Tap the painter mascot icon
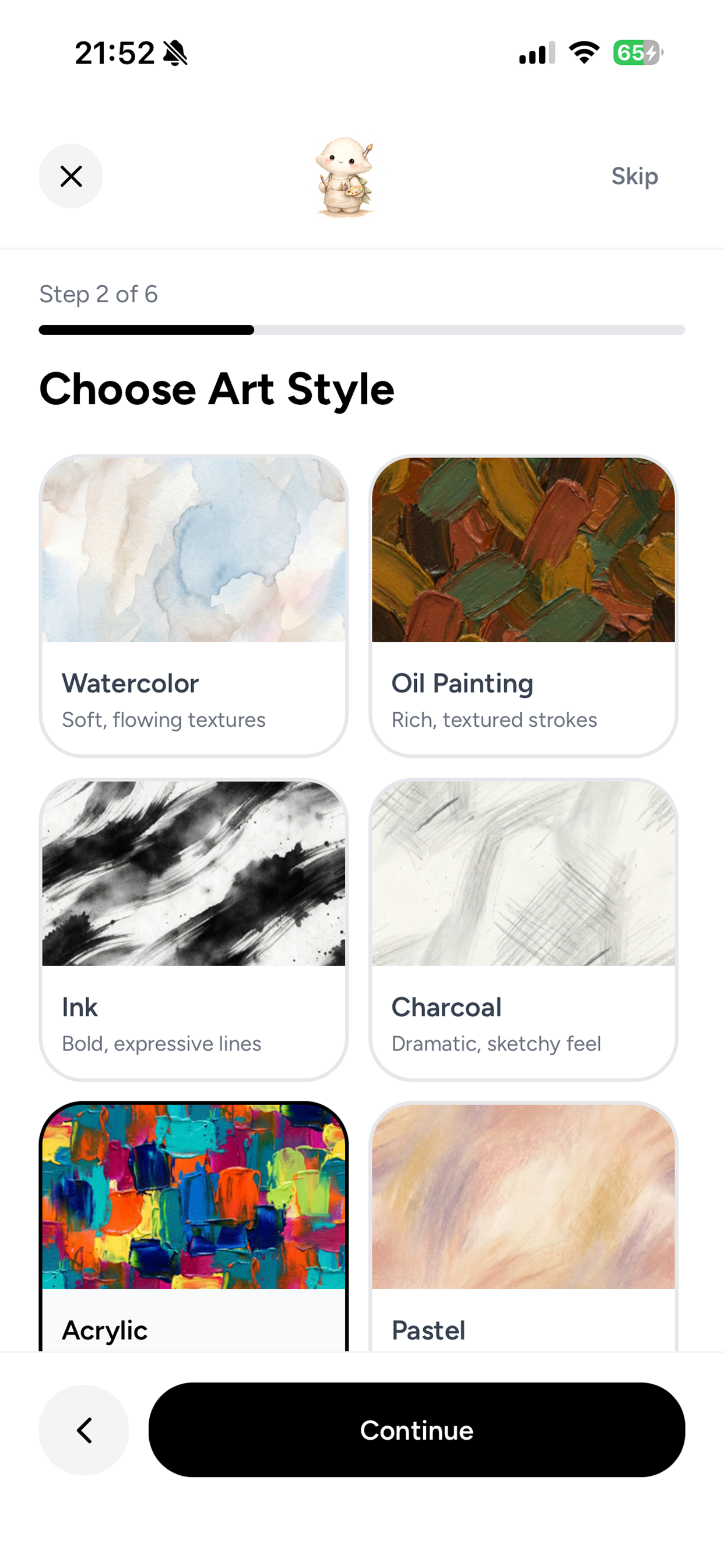 345,178
